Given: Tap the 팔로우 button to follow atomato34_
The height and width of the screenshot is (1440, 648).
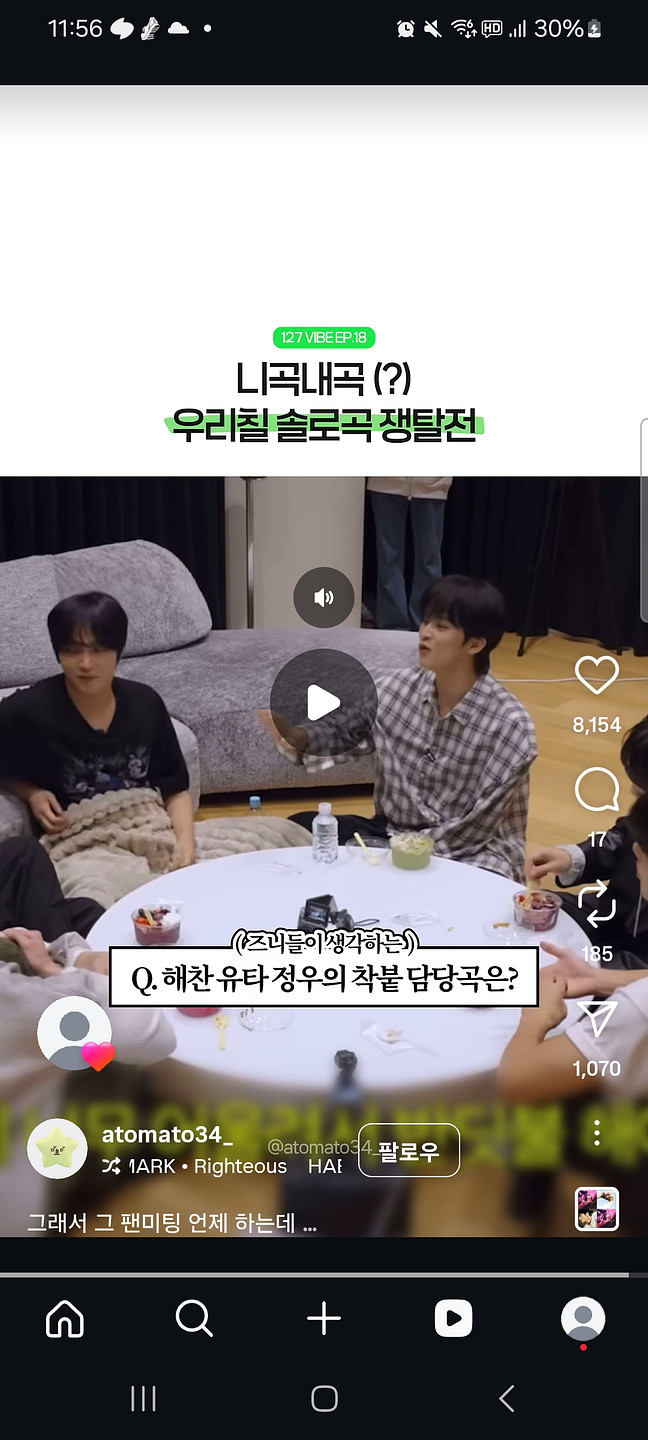Looking at the screenshot, I should [x=408, y=1152].
